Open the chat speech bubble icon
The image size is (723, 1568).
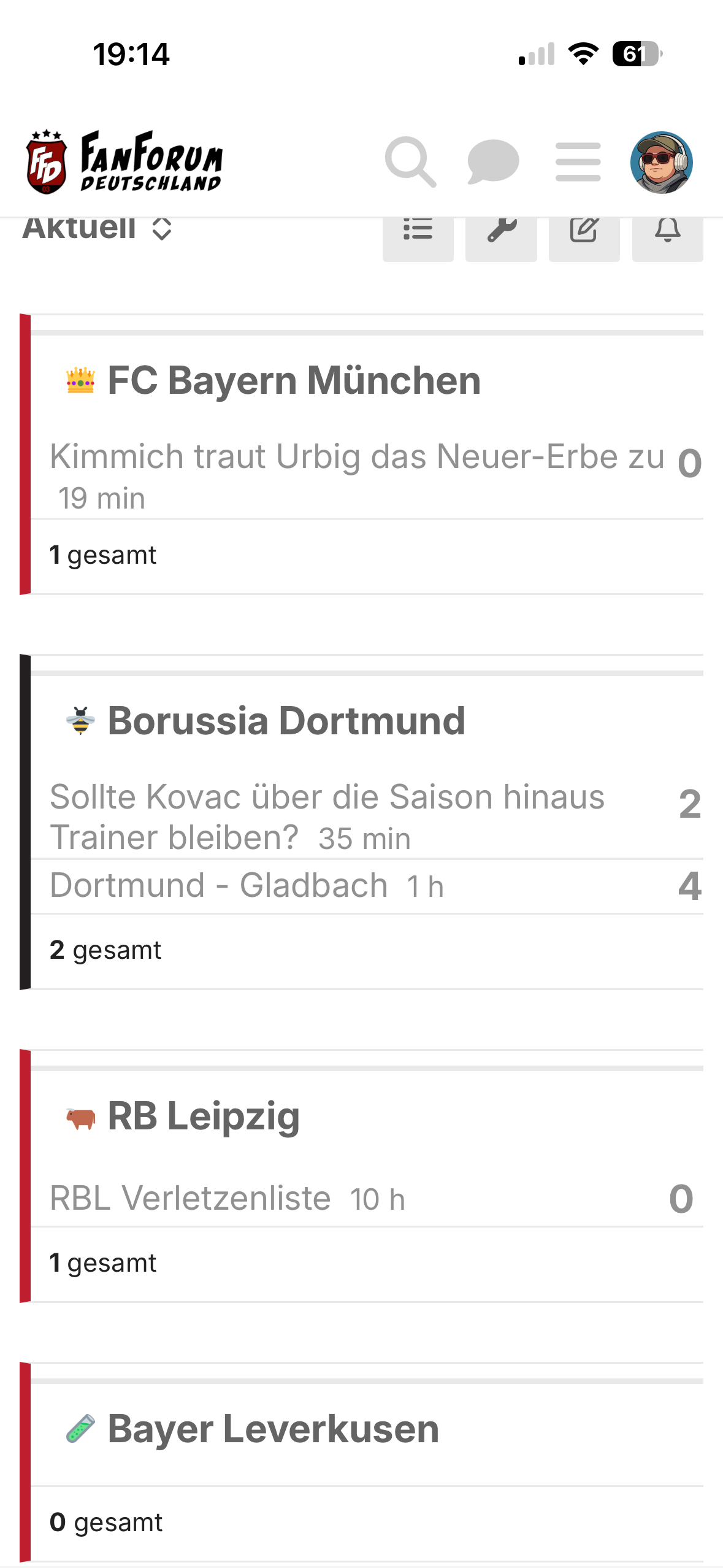pos(493,162)
